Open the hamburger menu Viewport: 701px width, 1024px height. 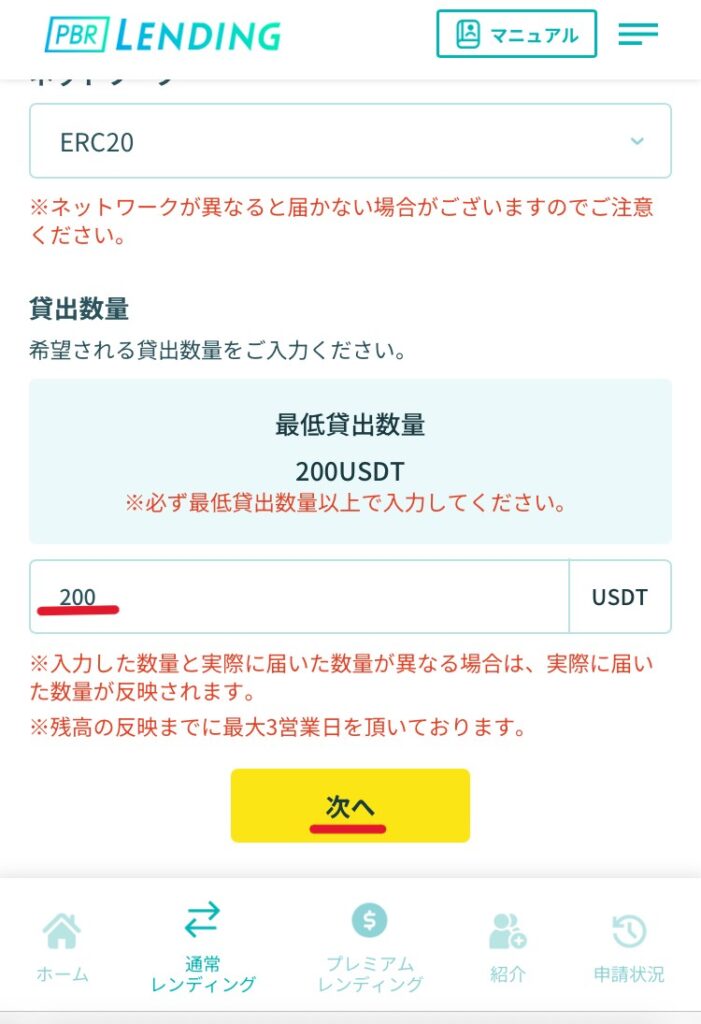tap(637, 34)
